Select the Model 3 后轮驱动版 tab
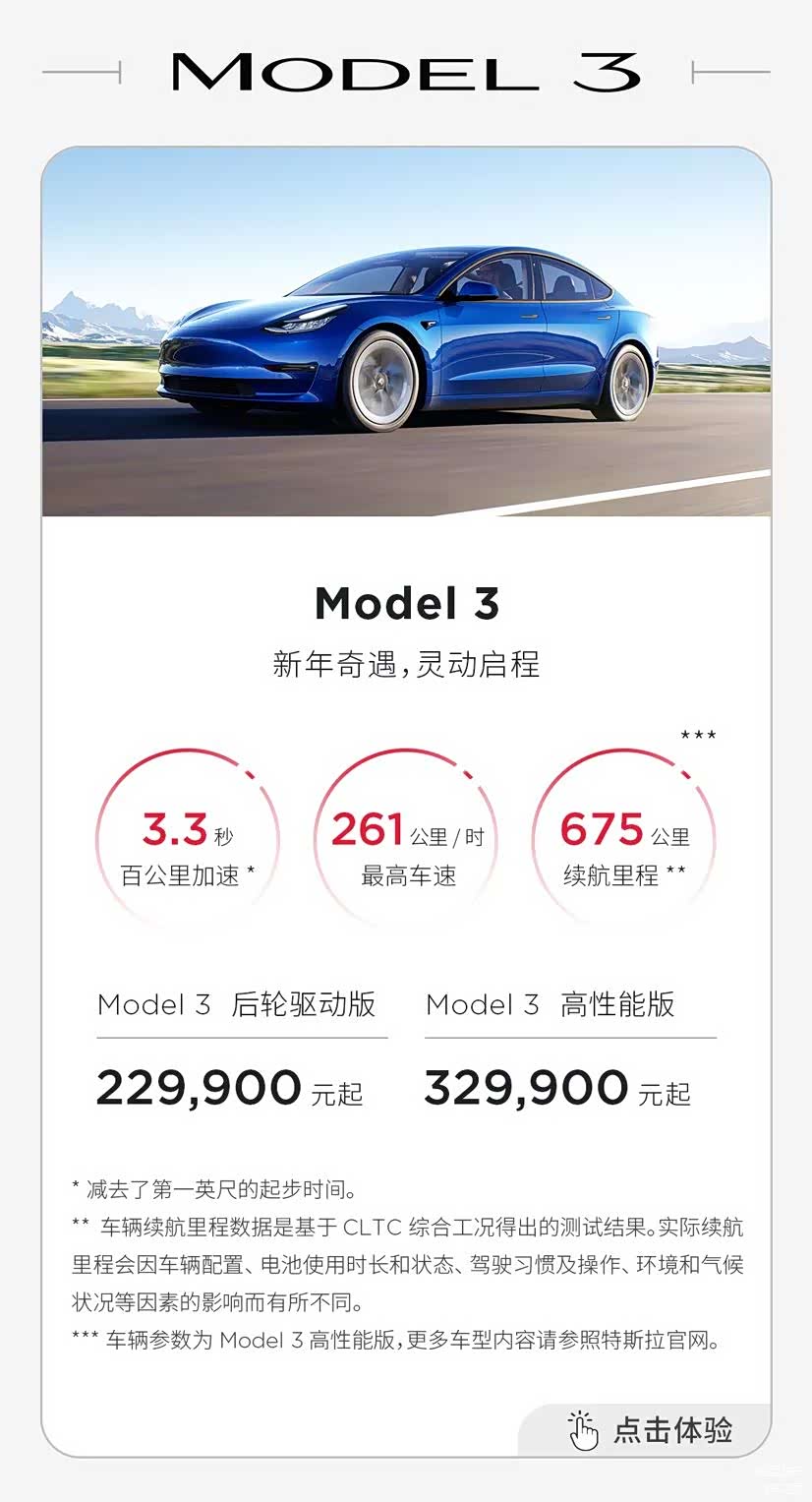 (241, 1004)
